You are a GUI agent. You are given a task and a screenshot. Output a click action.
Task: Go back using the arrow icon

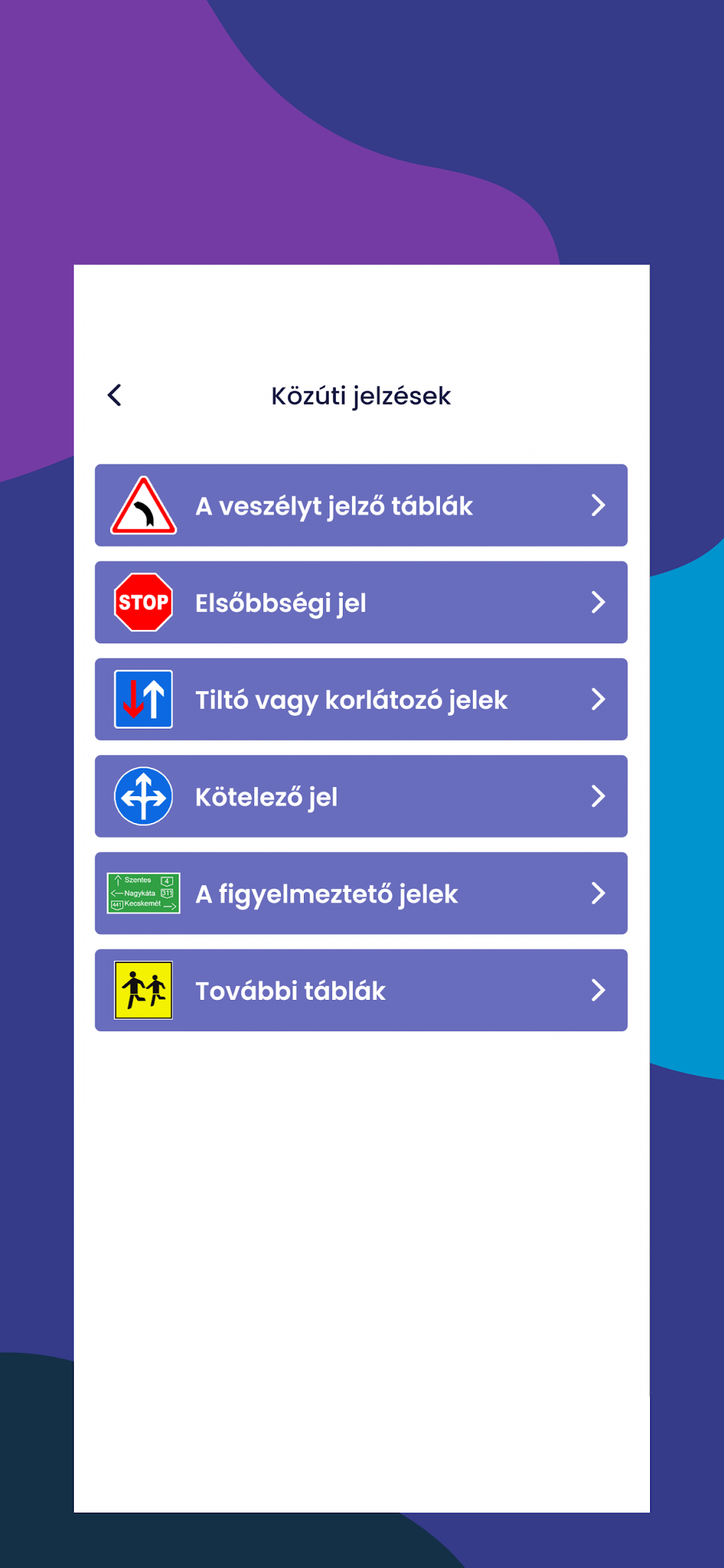pos(114,396)
